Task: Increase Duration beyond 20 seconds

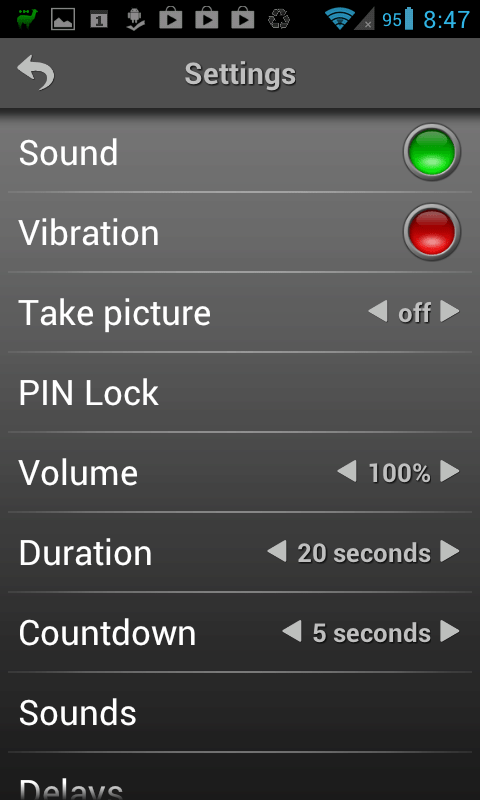Action: 449,552
